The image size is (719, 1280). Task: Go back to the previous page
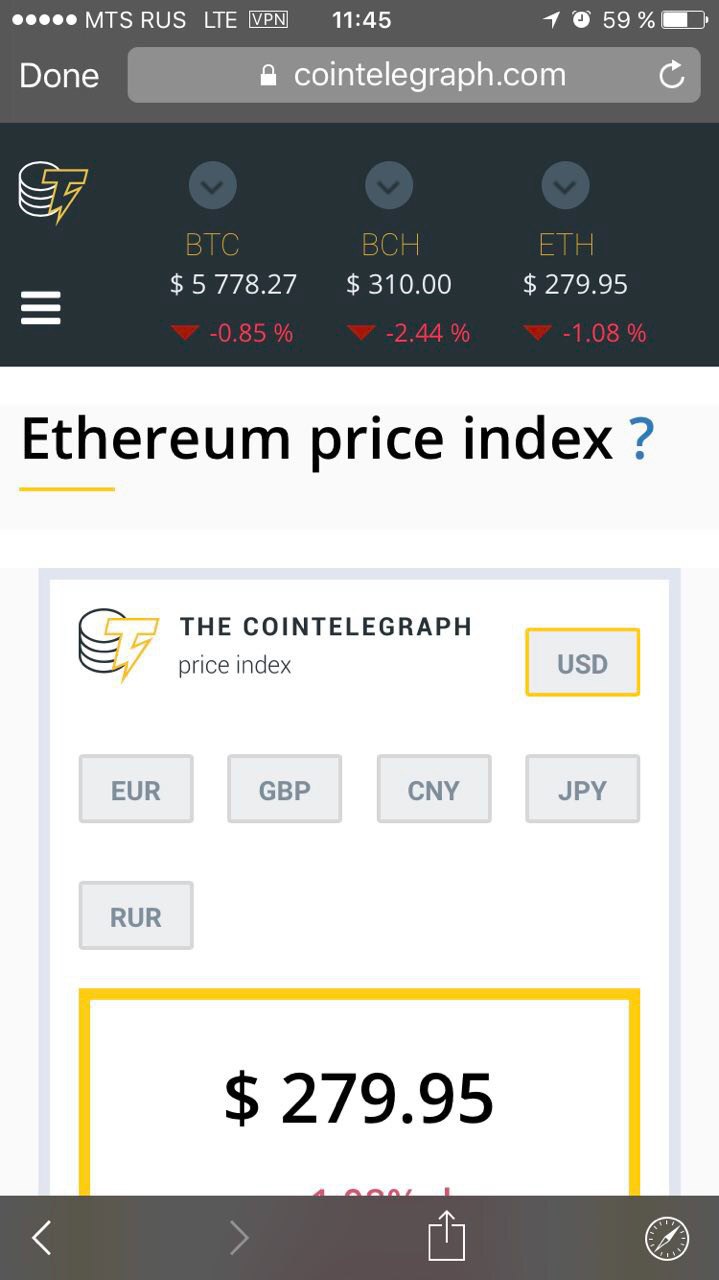(x=41, y=1238)
